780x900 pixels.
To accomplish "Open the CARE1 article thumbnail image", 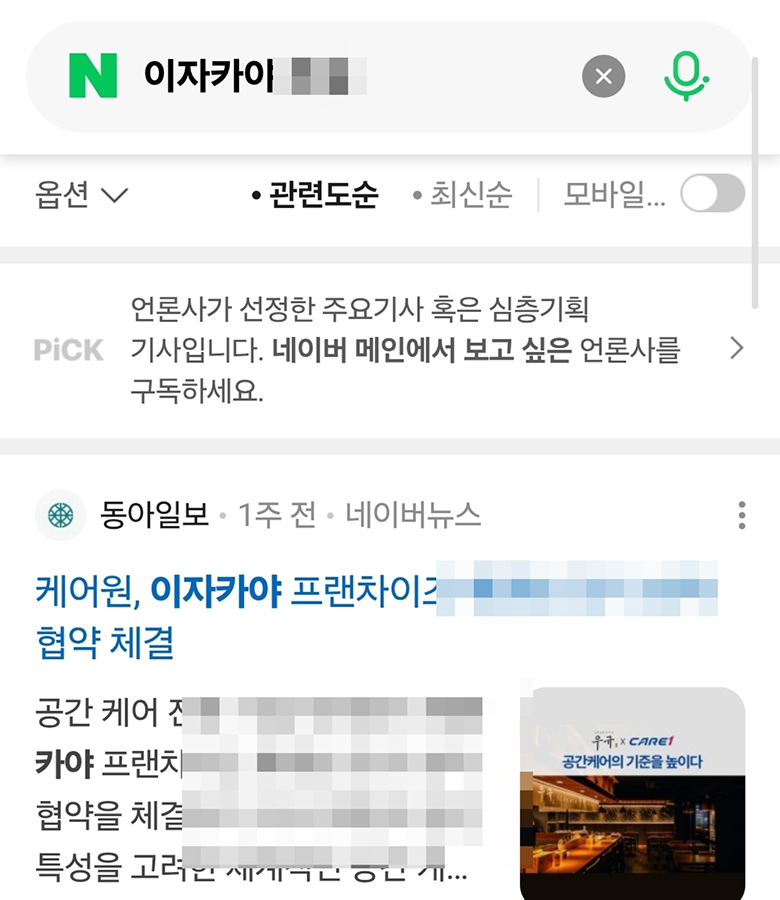I will [x=632, y=792].
